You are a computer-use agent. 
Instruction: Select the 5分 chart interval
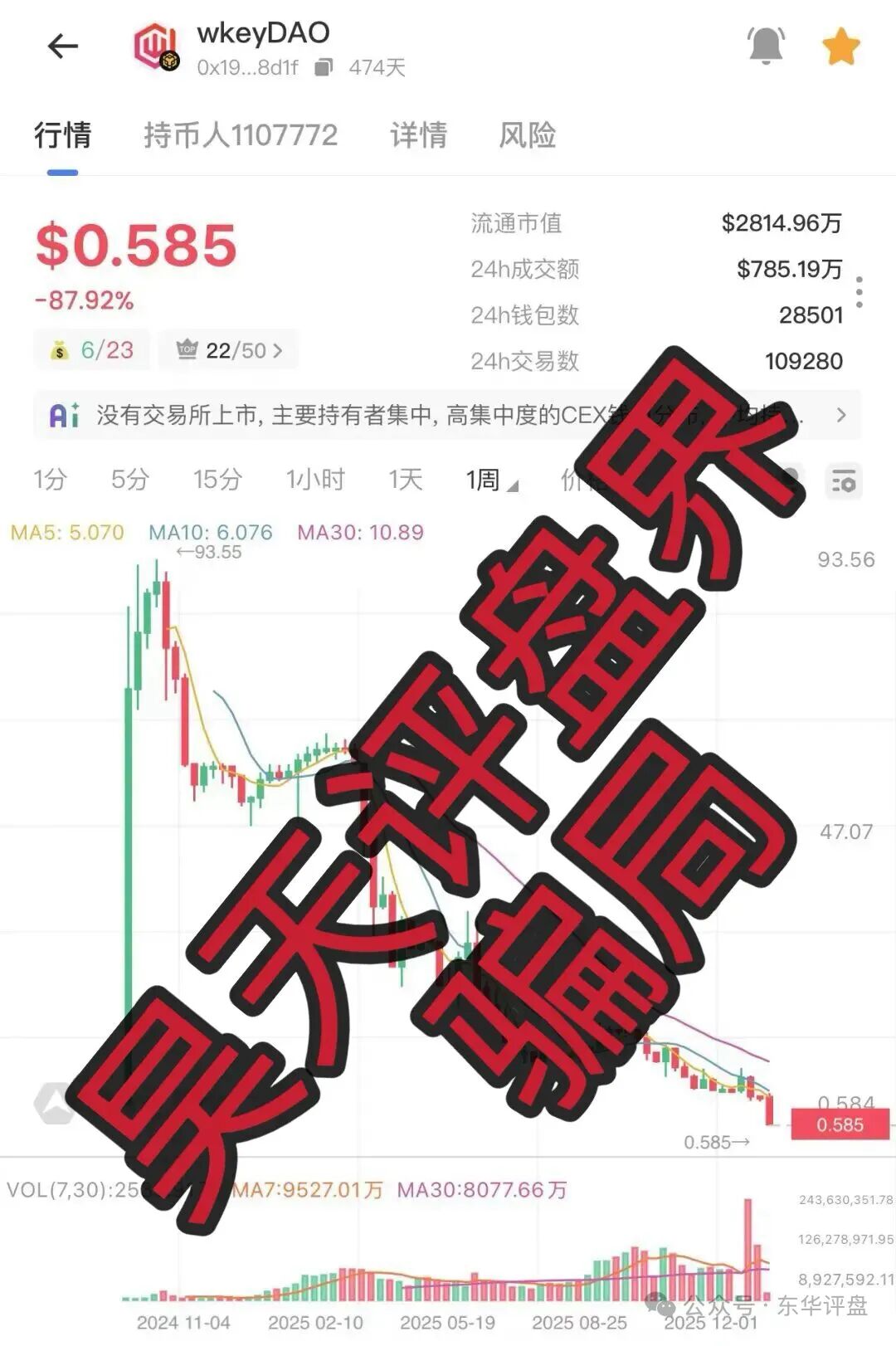[130, 480]
